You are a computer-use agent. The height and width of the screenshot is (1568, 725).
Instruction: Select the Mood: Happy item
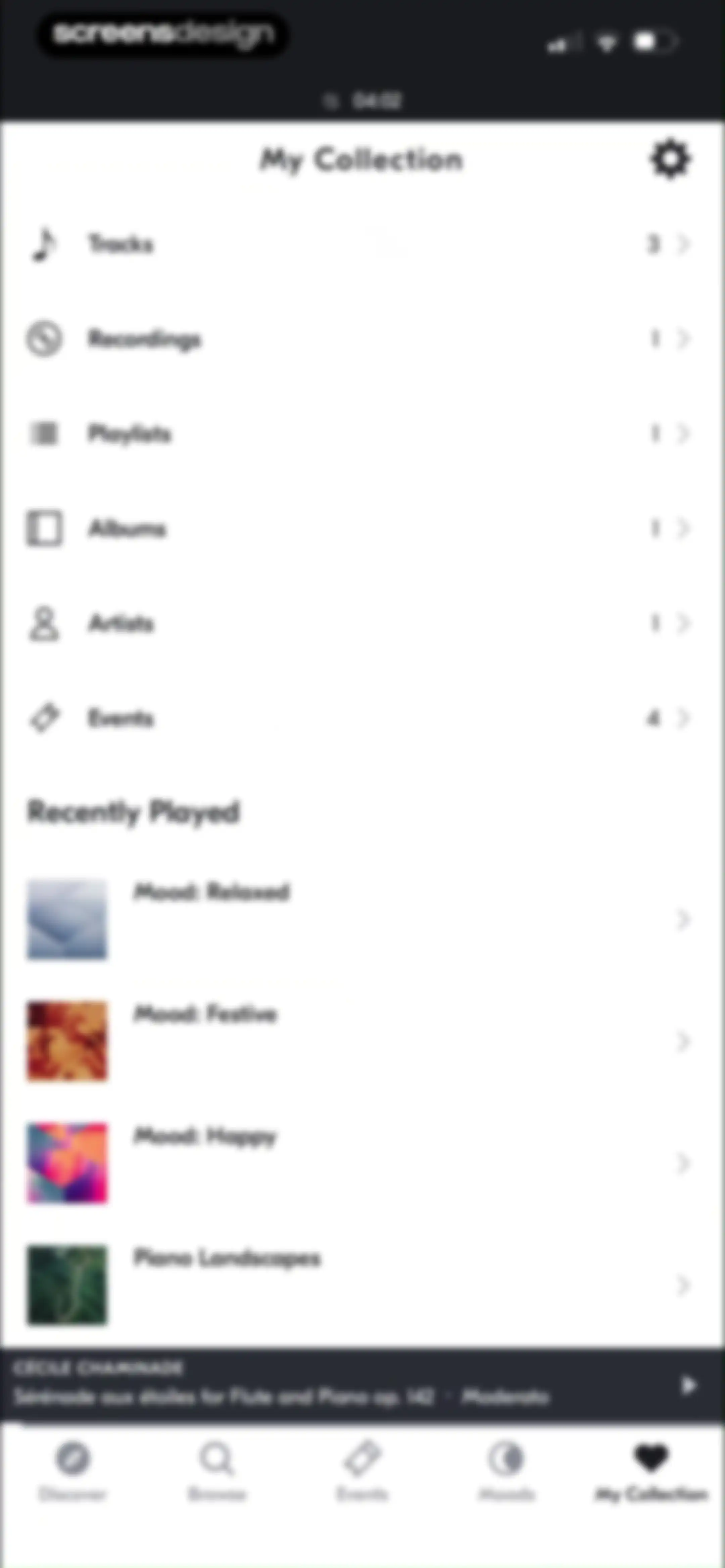point(362,1163)
